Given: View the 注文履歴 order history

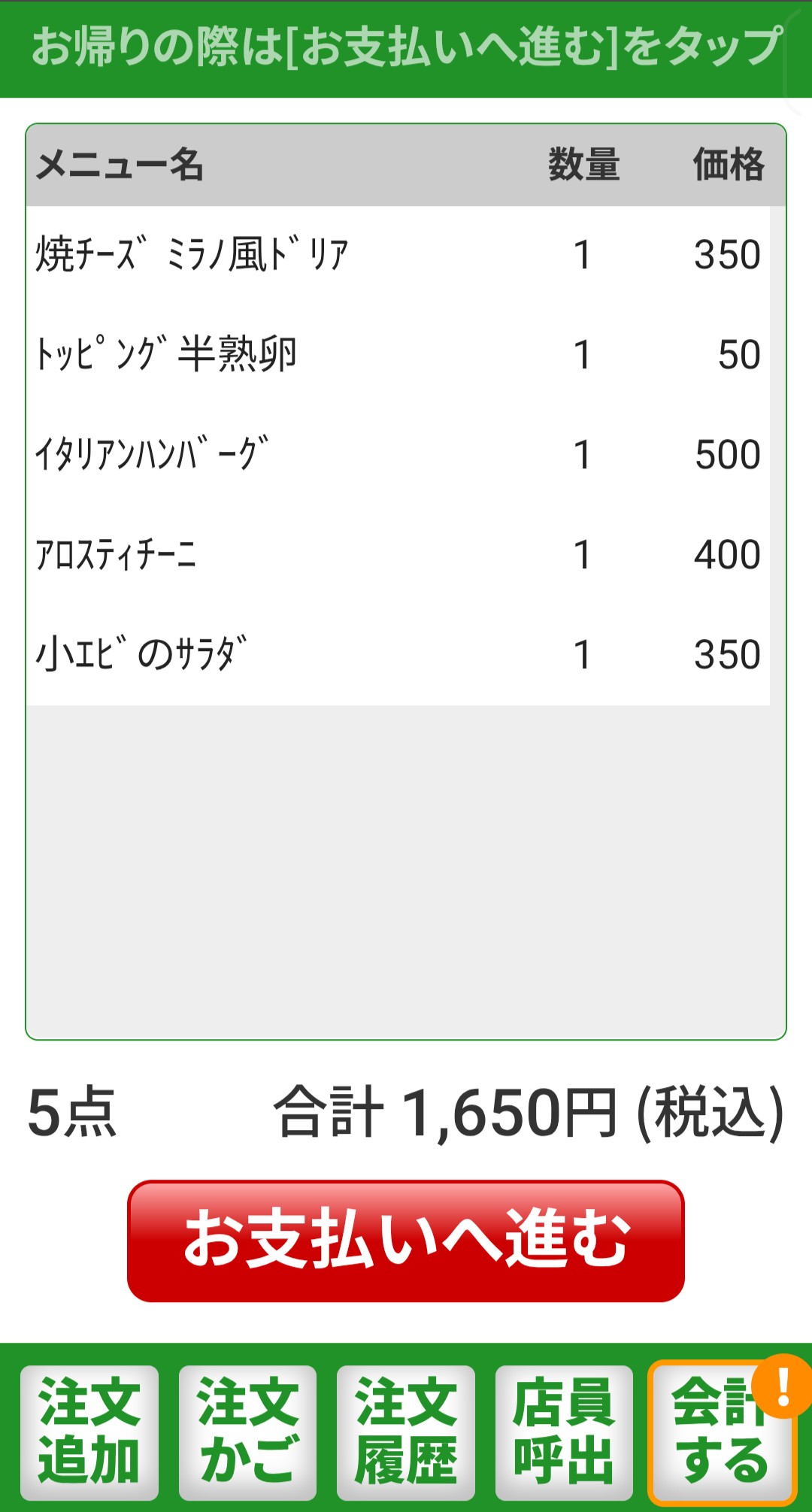Looking at the screenshot, I should pyautogui.click(x=406, y=1432).
